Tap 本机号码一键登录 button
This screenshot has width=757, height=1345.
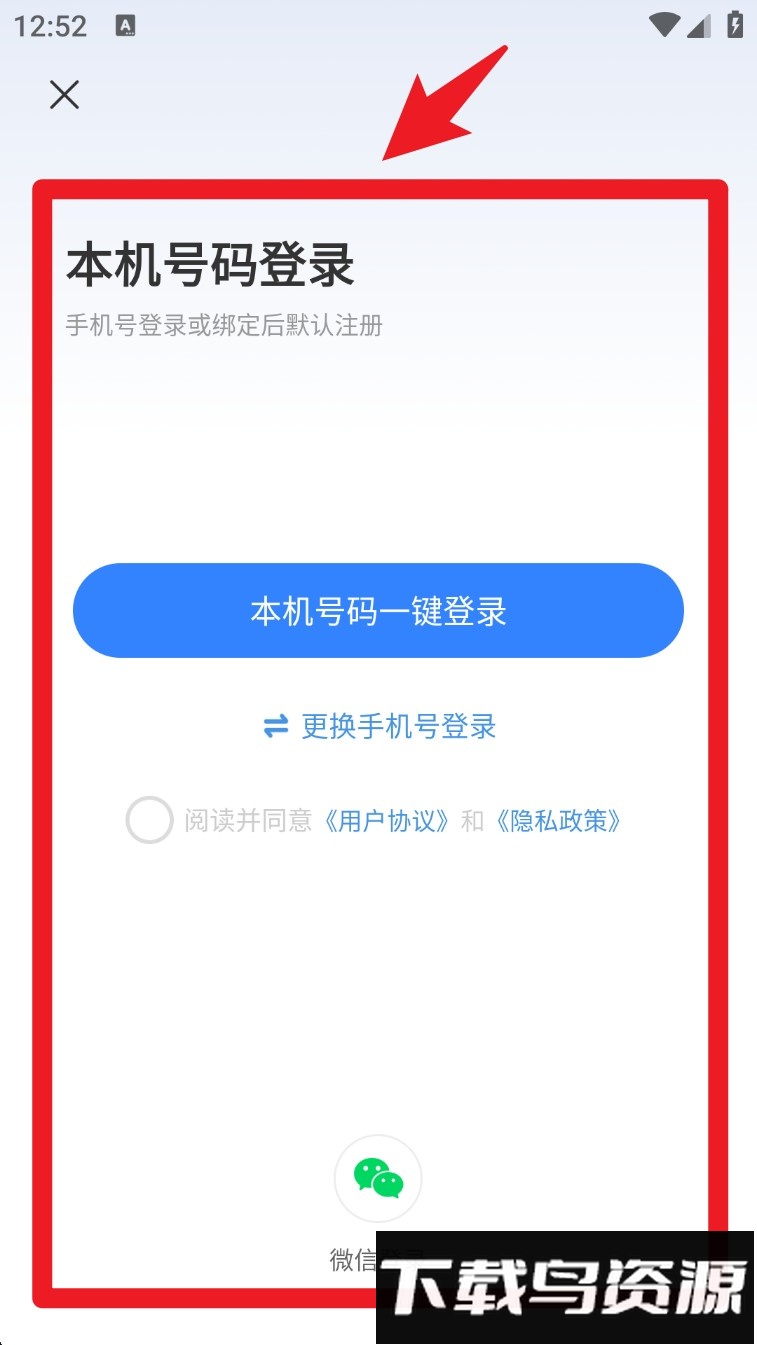tap(378, 611)
